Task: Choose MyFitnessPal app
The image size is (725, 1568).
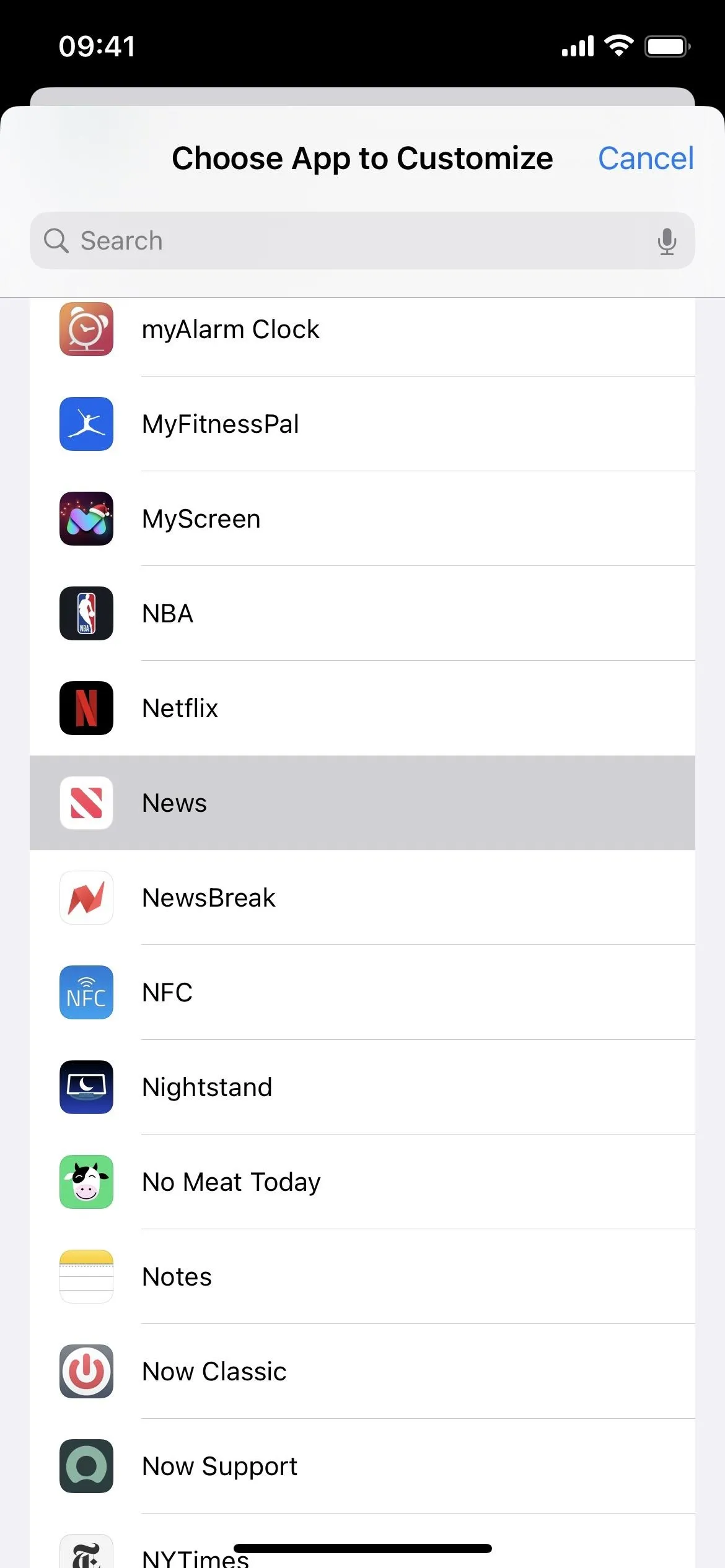Action: (362, 424)
